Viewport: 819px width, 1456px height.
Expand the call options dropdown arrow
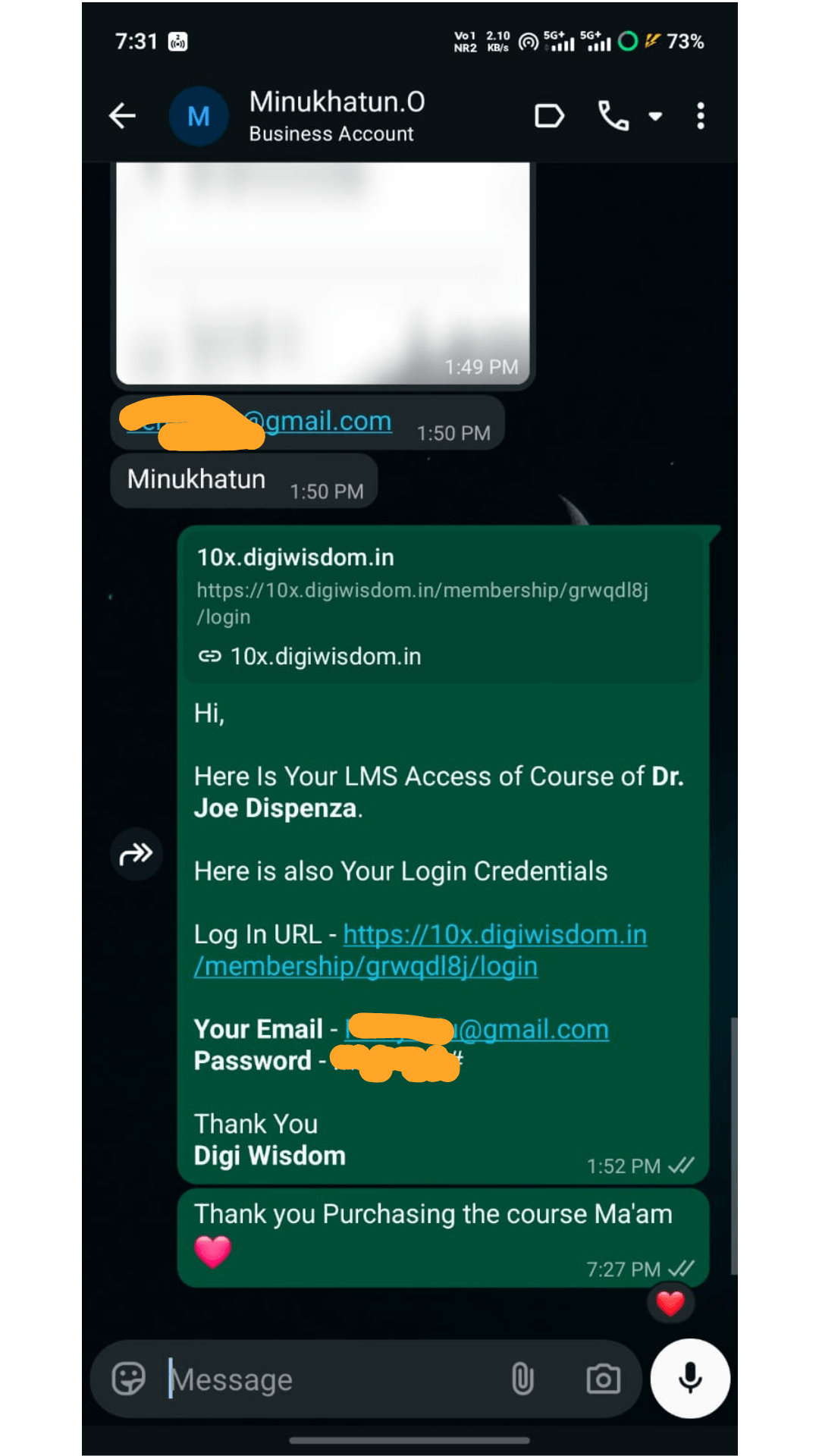(655, 116)
